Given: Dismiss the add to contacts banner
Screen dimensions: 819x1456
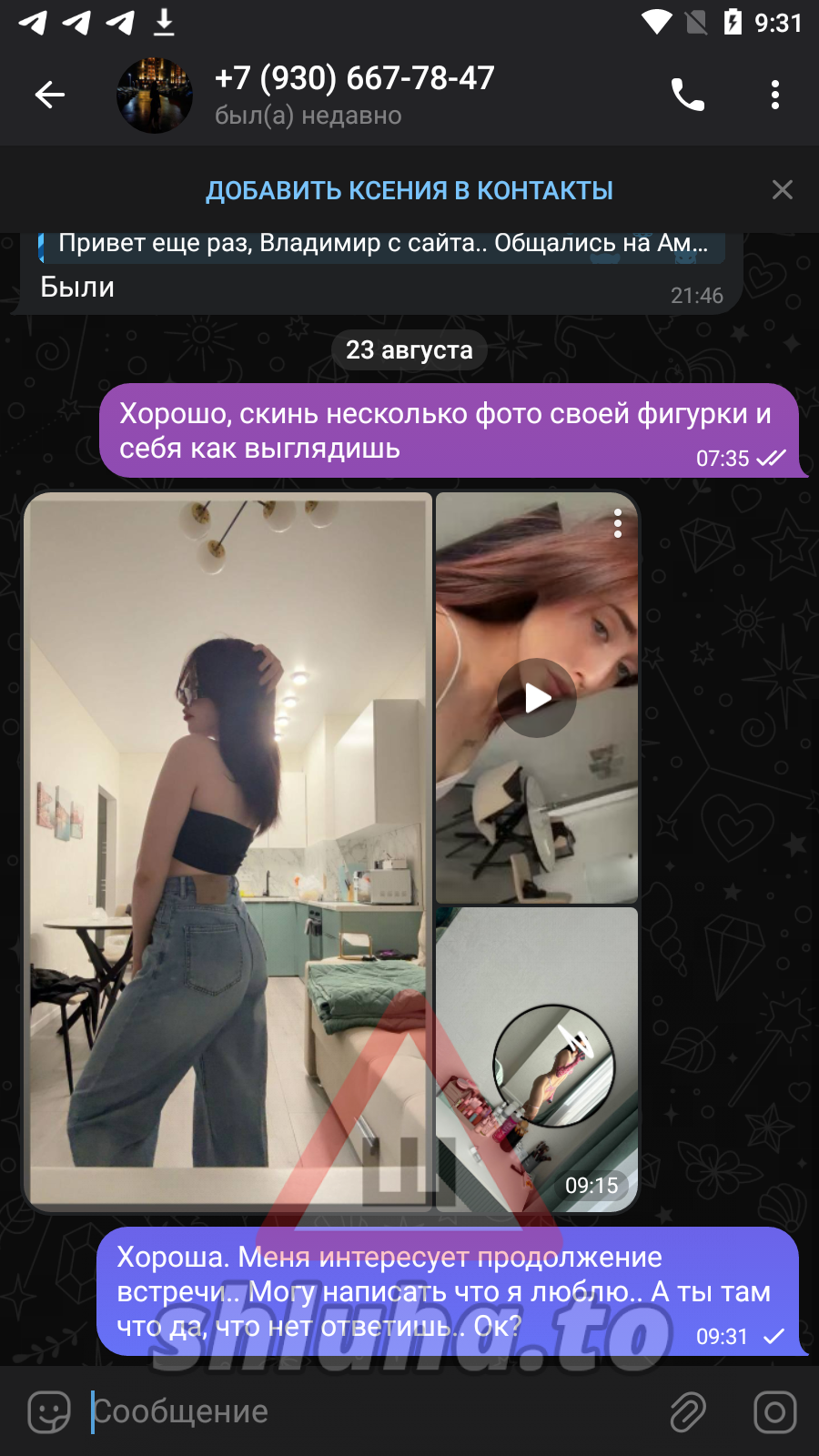Looking at the screenshot, I should [x=782, y=190].
